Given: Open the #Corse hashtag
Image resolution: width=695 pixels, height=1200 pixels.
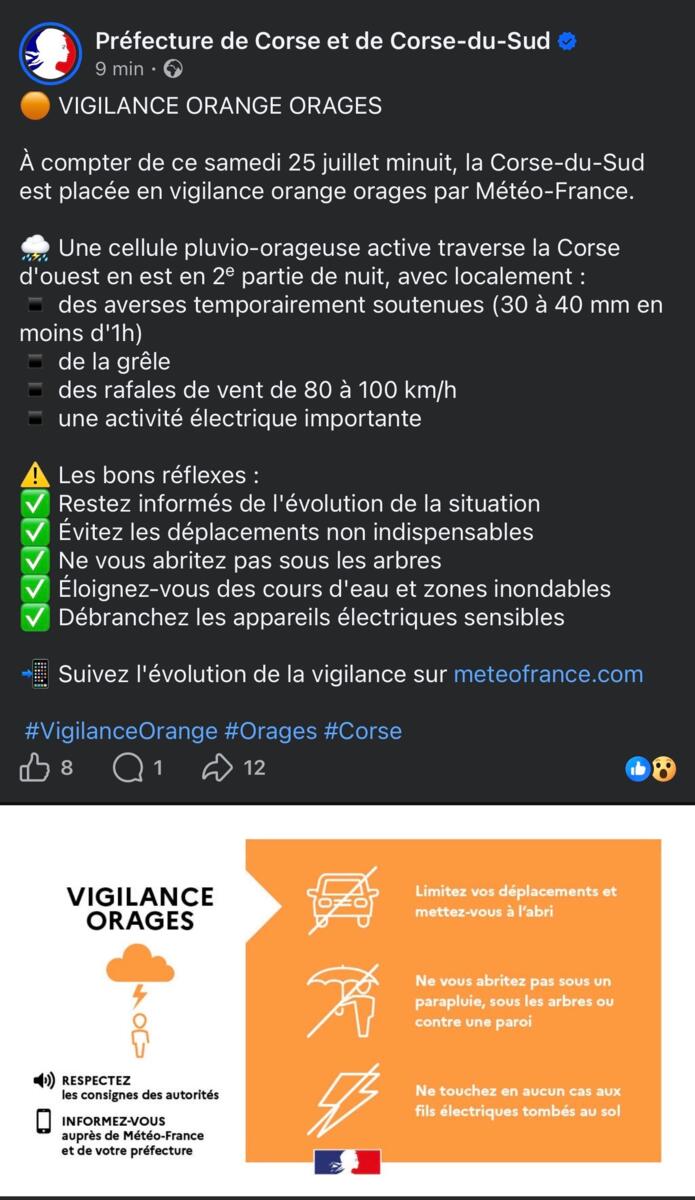Looking at the screenshot, I should pos(362,731).
